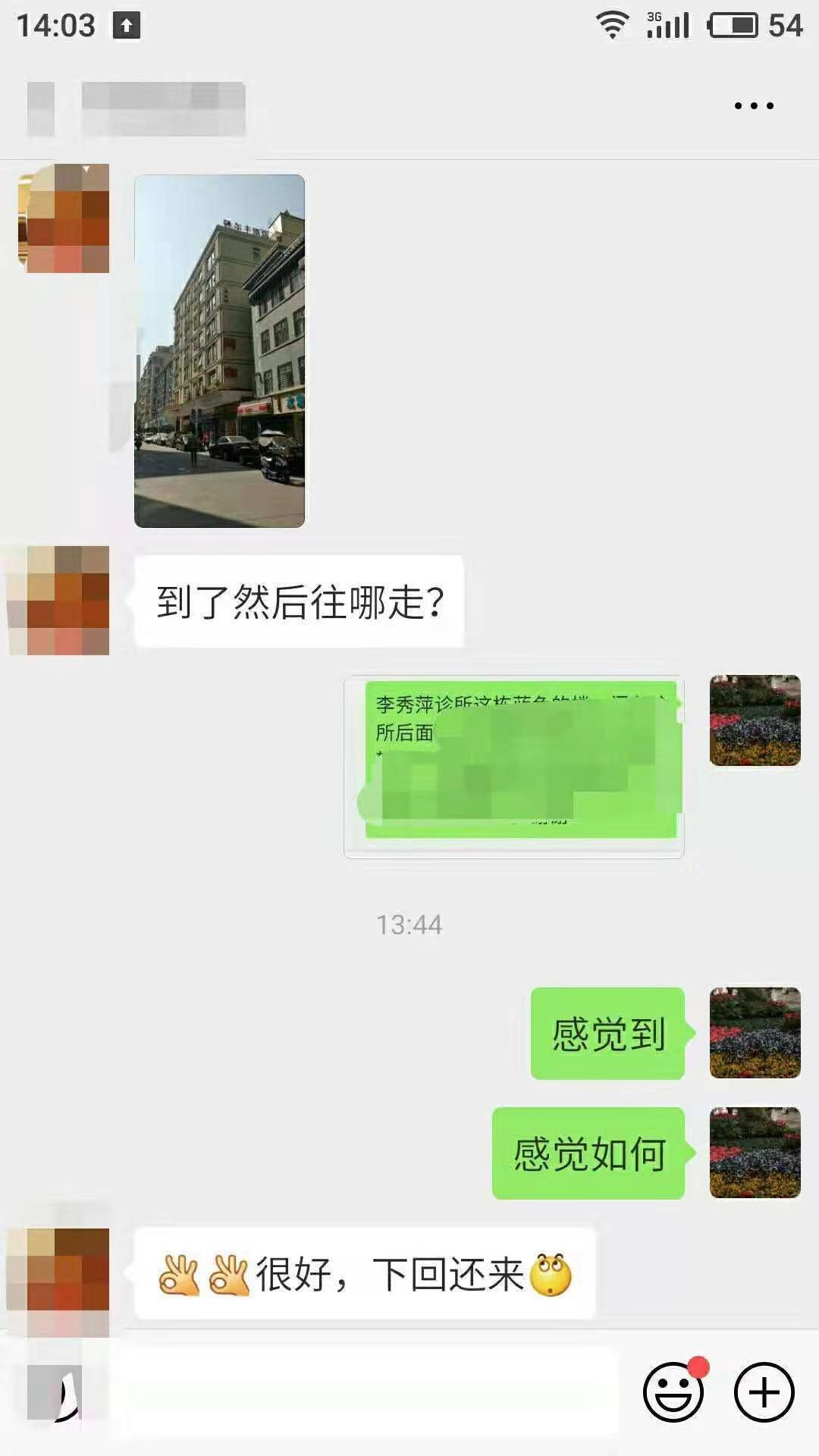This screenshot has width=819, height=1456.
Task: Go back via the top-left arrow
Action: pyautogui.click(x=41, y=109)
